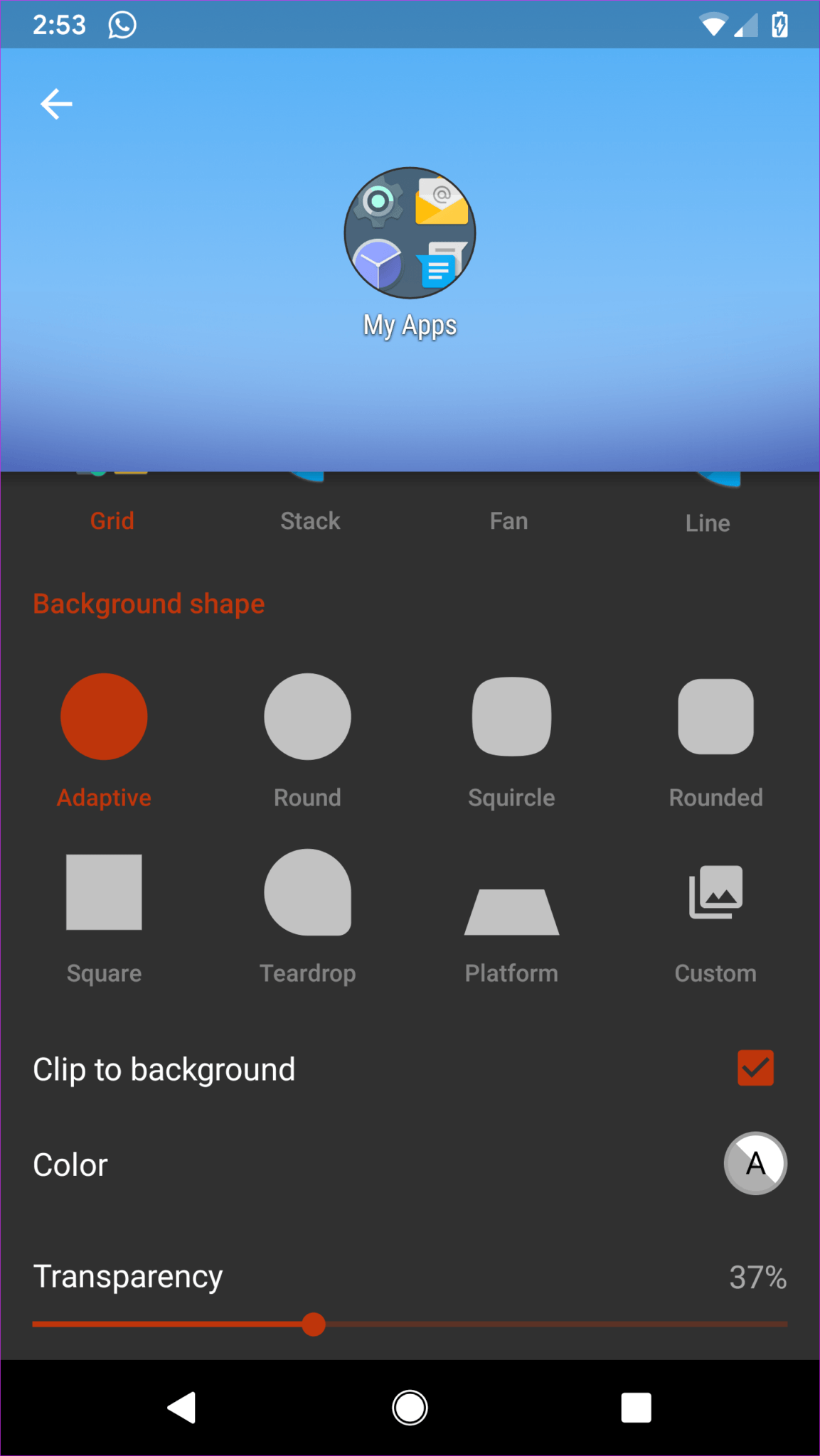Screen dimensions: 820x1456
Task: Choose the Rounded background shape
Action: (715, 717)
